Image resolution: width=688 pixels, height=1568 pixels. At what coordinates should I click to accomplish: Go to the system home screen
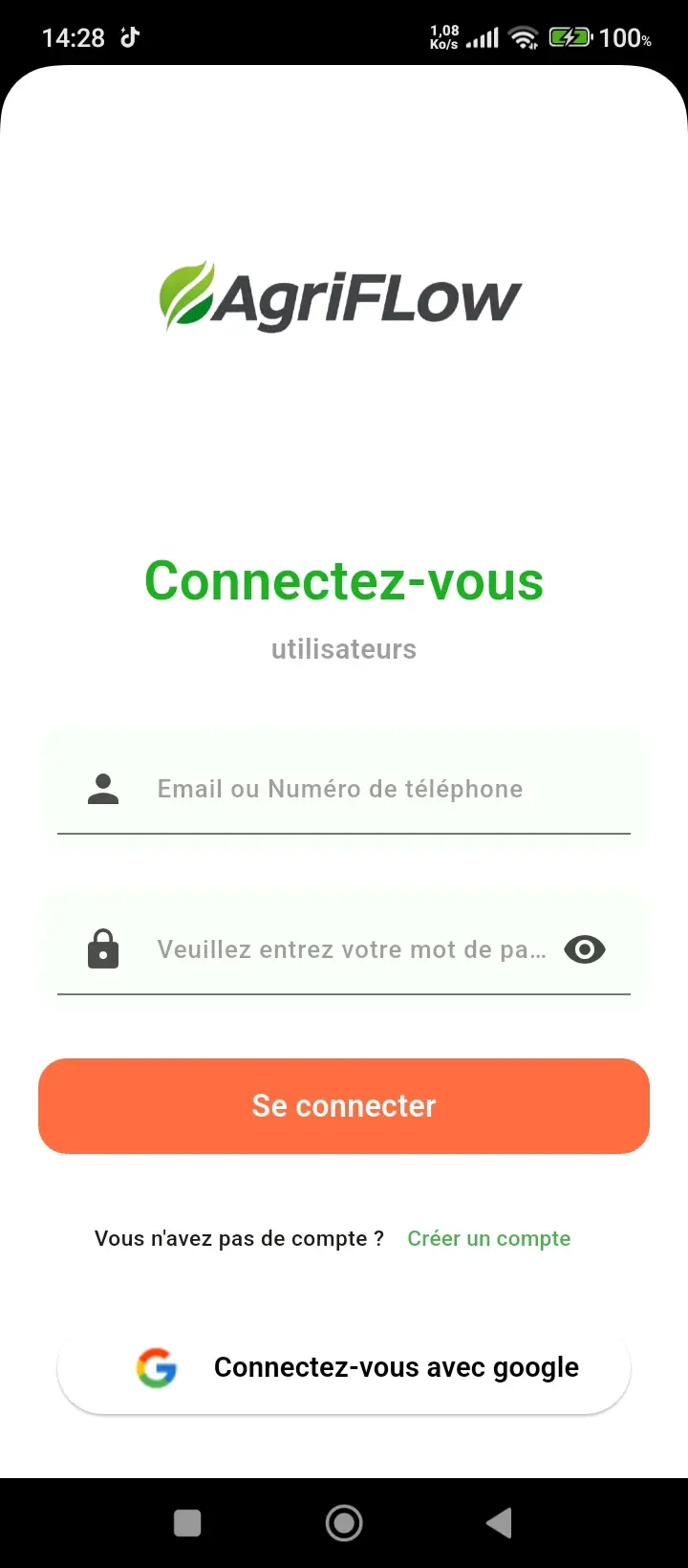click(x=344, y=1523)
